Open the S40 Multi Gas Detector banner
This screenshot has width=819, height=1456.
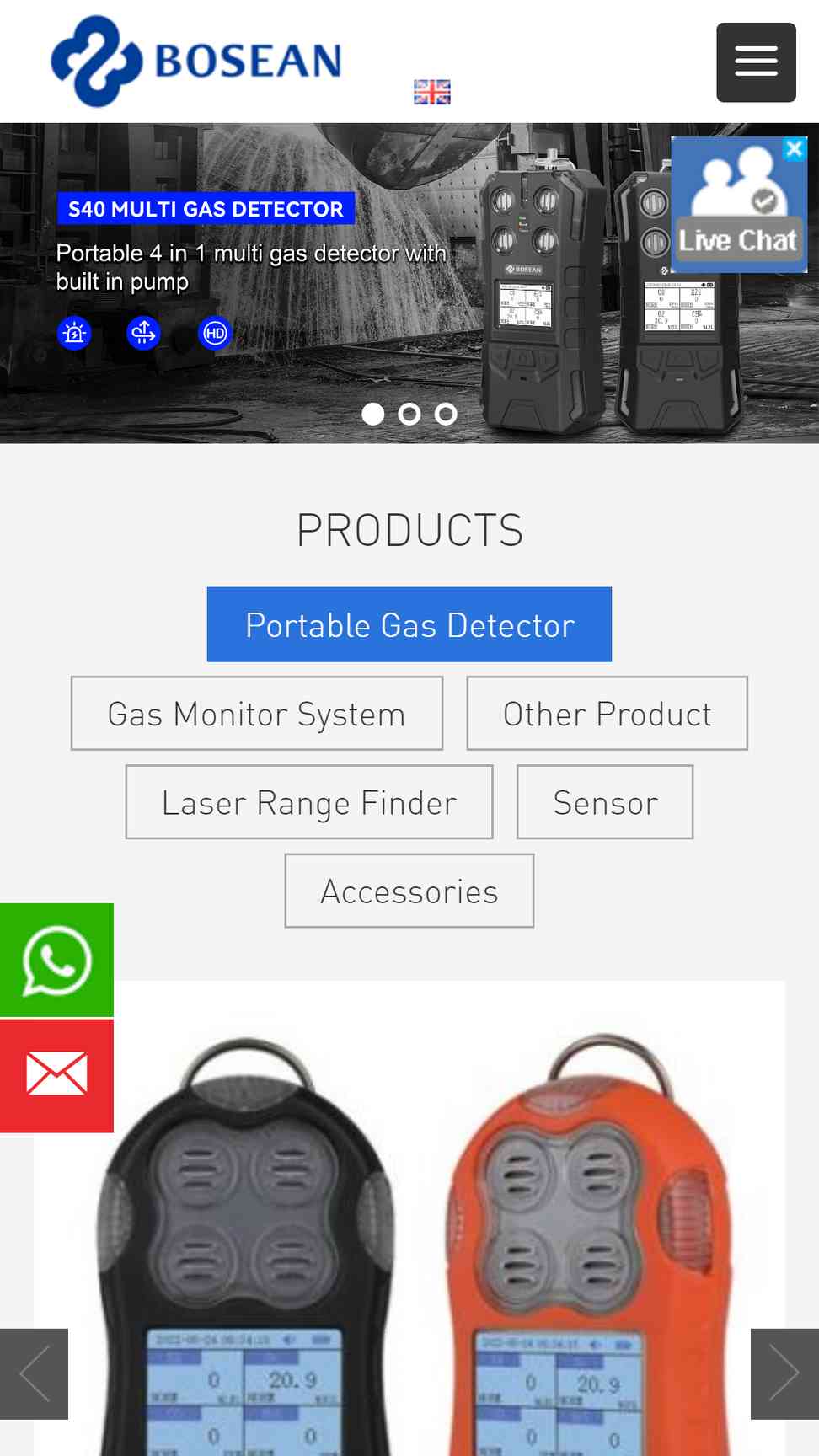tap(409, 283)
